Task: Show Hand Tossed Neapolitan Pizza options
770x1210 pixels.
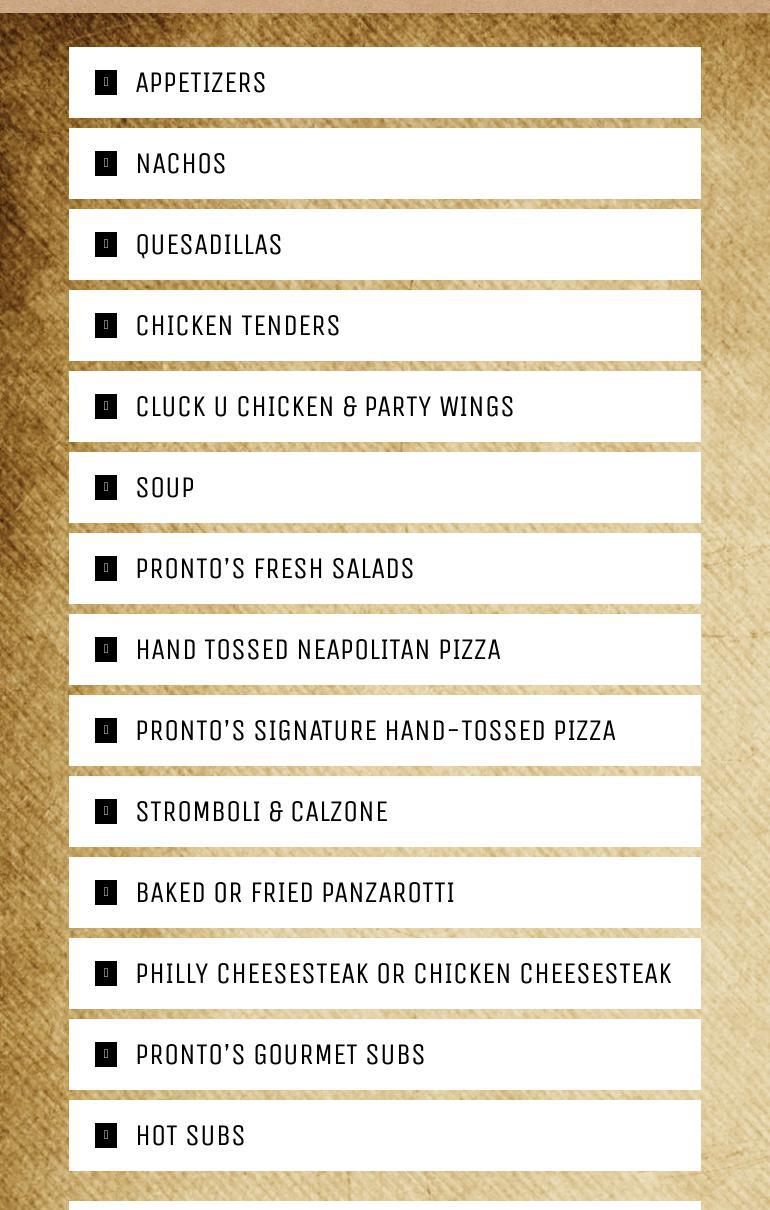Action: [x=318, y=650]
